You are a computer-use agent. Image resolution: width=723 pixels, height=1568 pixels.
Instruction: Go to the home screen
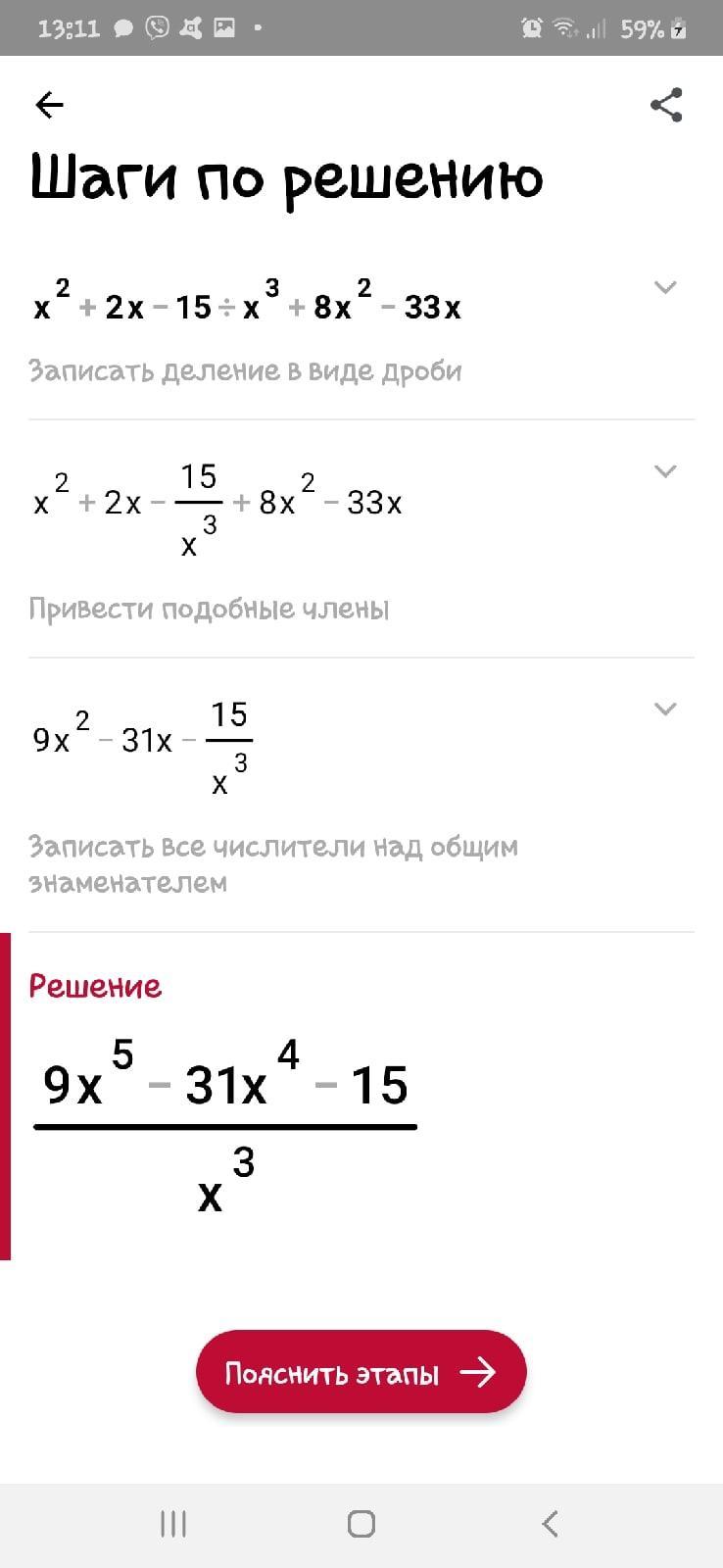[361, 1524]
